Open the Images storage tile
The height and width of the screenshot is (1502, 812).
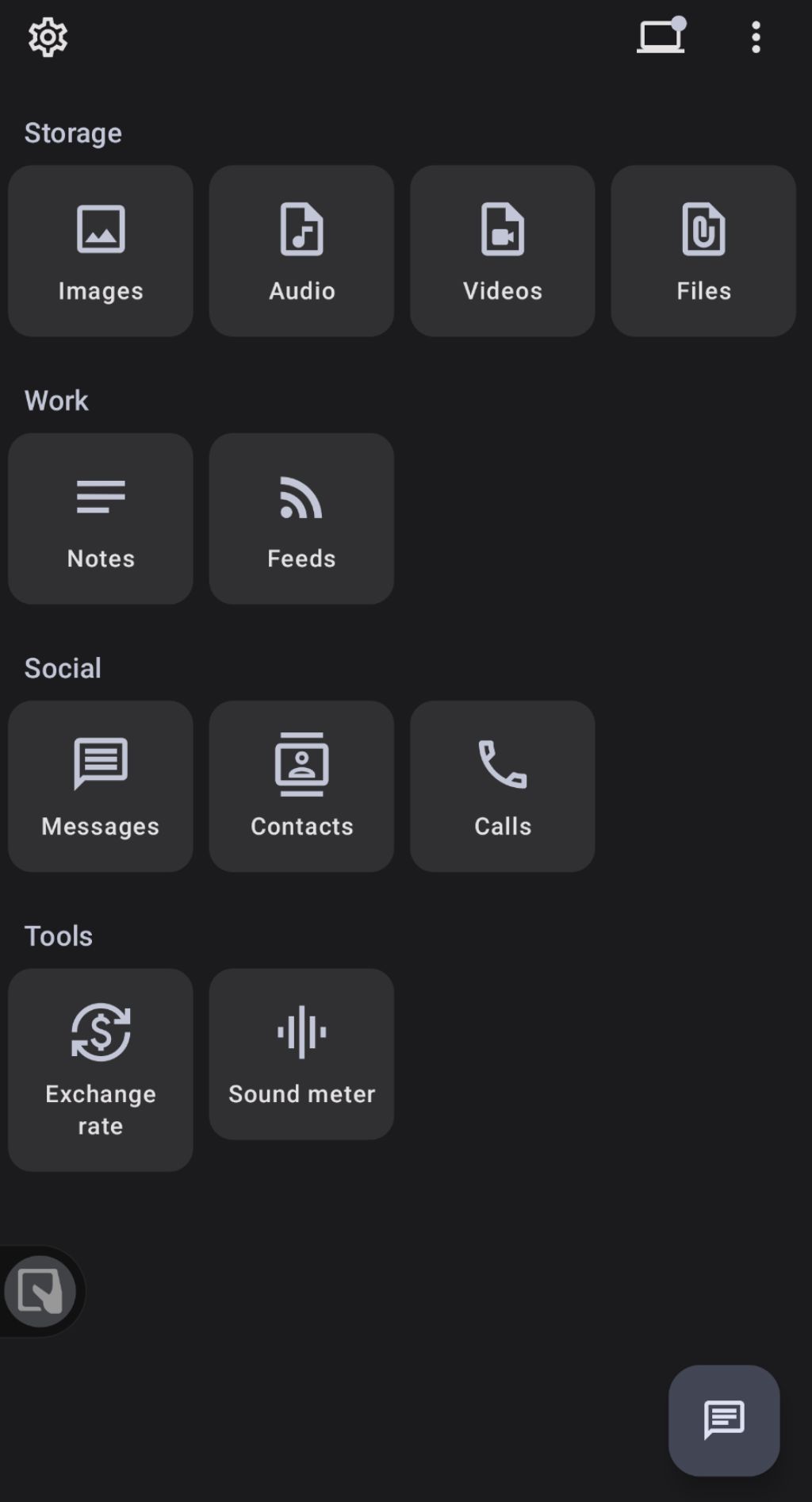click(x=101, y=251)
